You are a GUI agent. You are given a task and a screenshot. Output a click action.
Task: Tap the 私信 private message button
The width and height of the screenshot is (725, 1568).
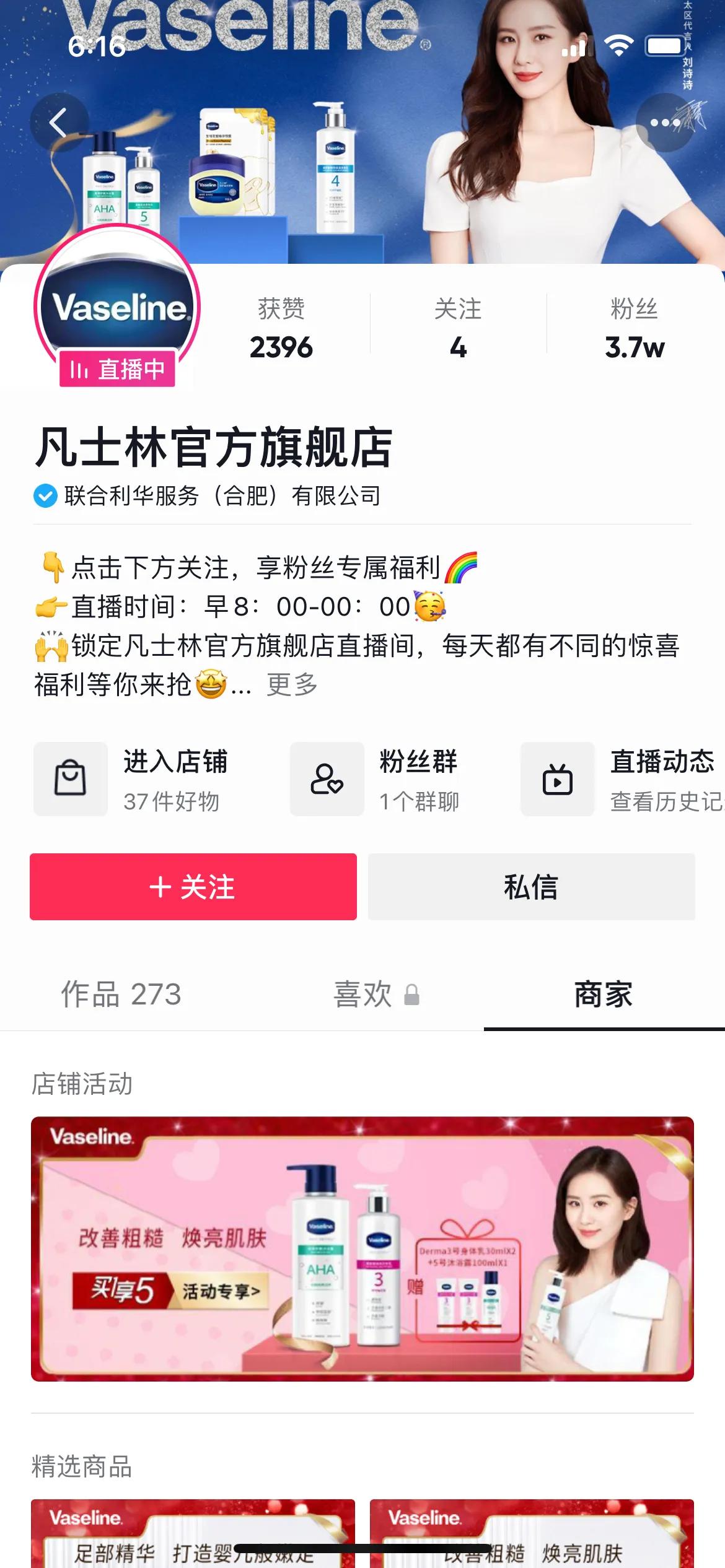coord(533,887)
